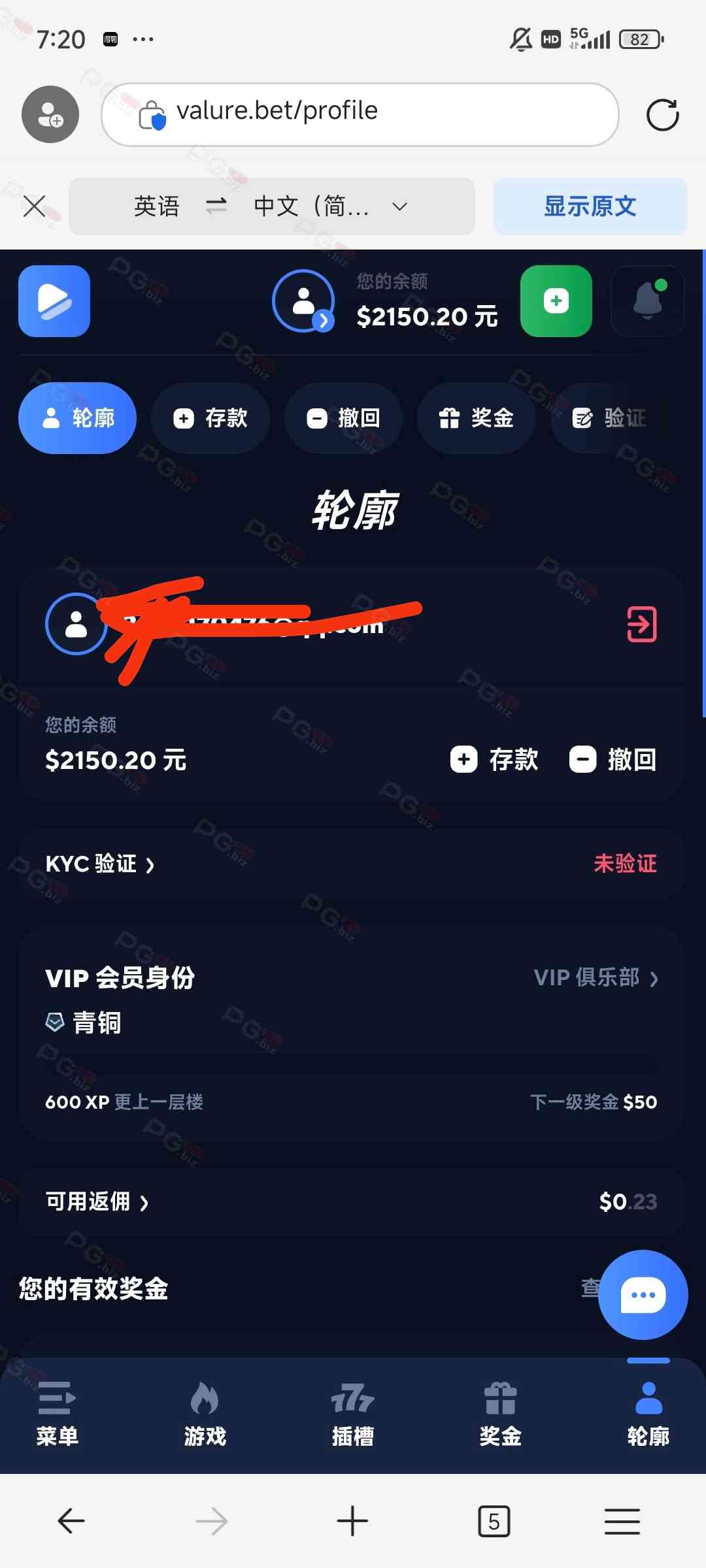Switch to the 验证 tab
706x1568 pixels.
pos(609,418)
